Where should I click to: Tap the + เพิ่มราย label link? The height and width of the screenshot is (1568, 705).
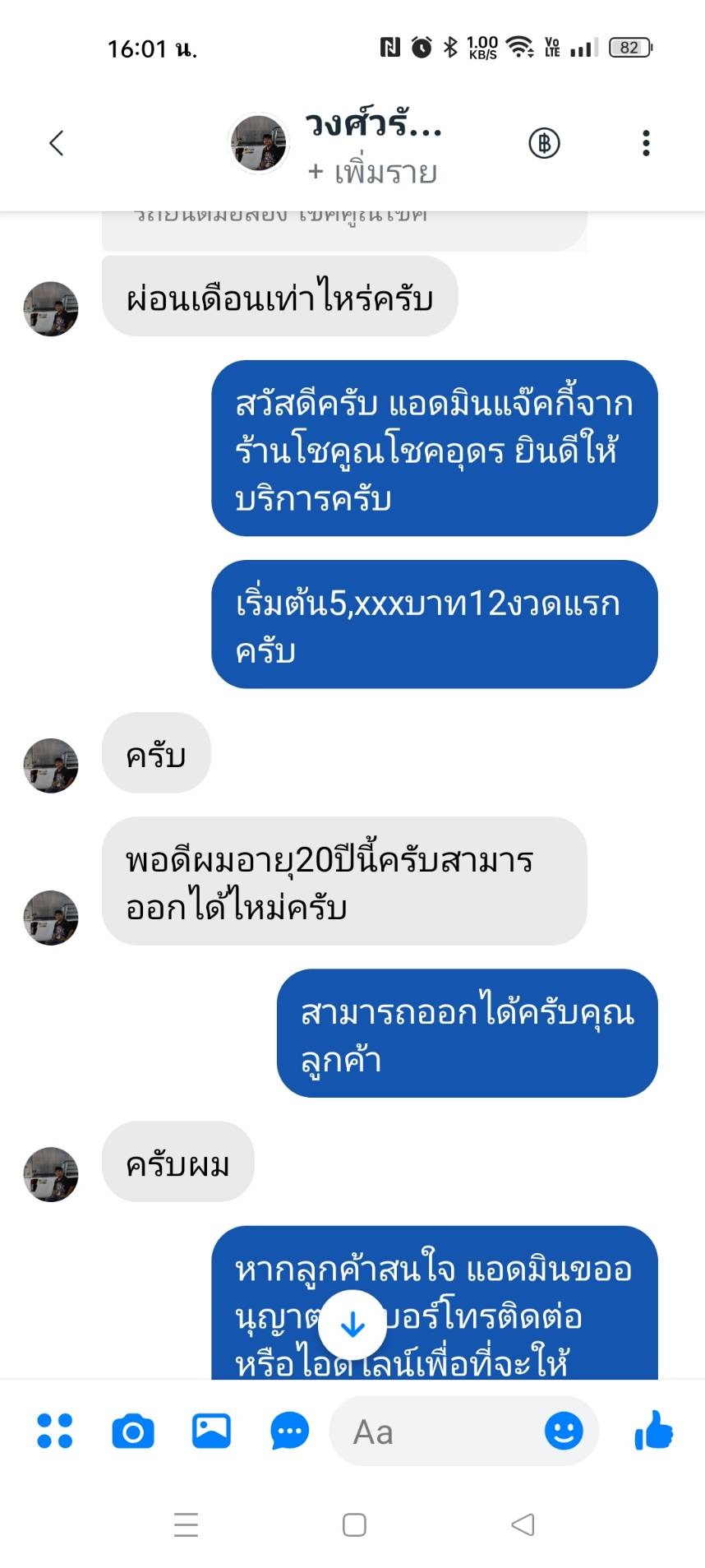tap(372, 172)
